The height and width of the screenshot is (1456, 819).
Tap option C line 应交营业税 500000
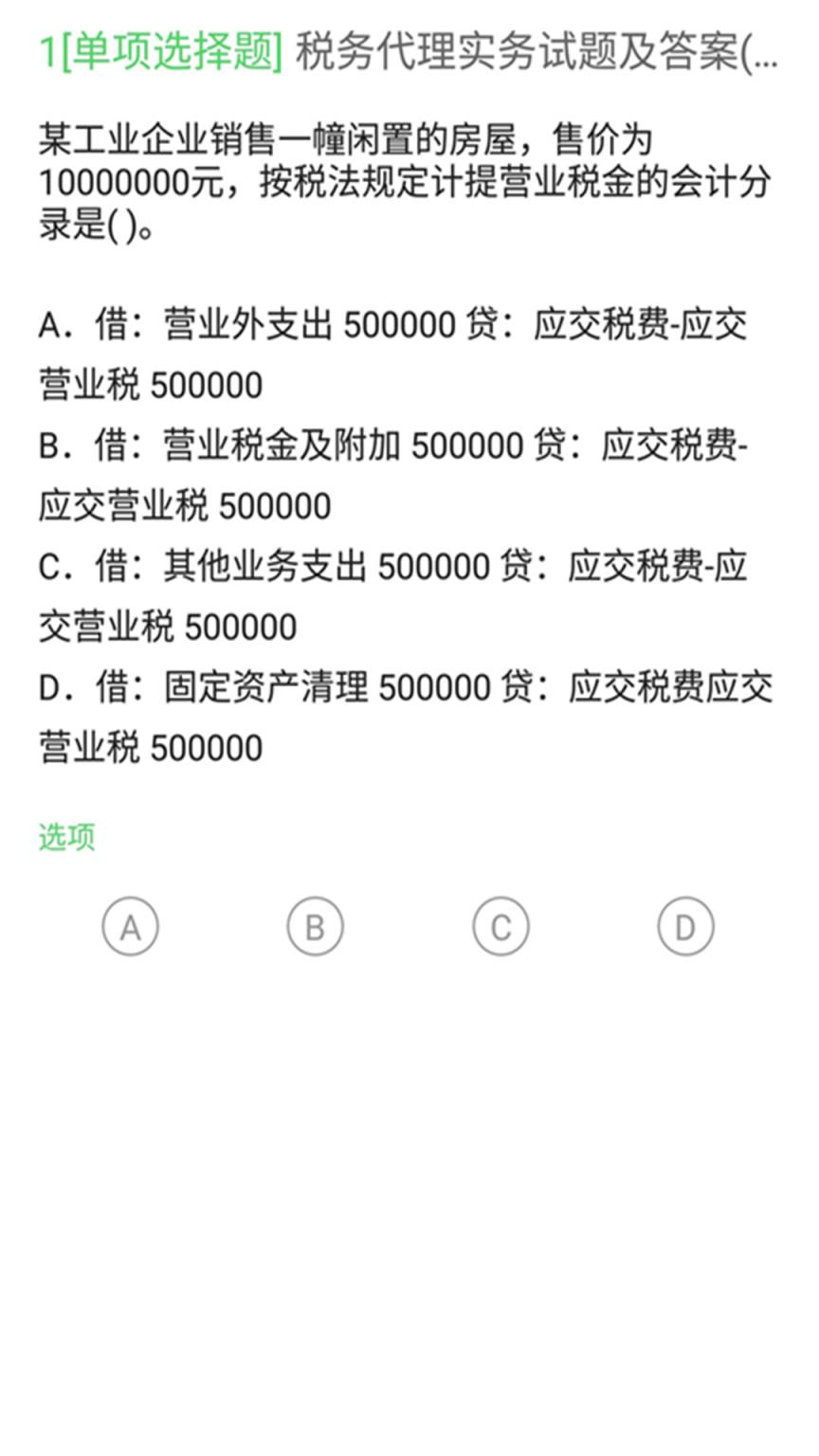coord(171,627)
